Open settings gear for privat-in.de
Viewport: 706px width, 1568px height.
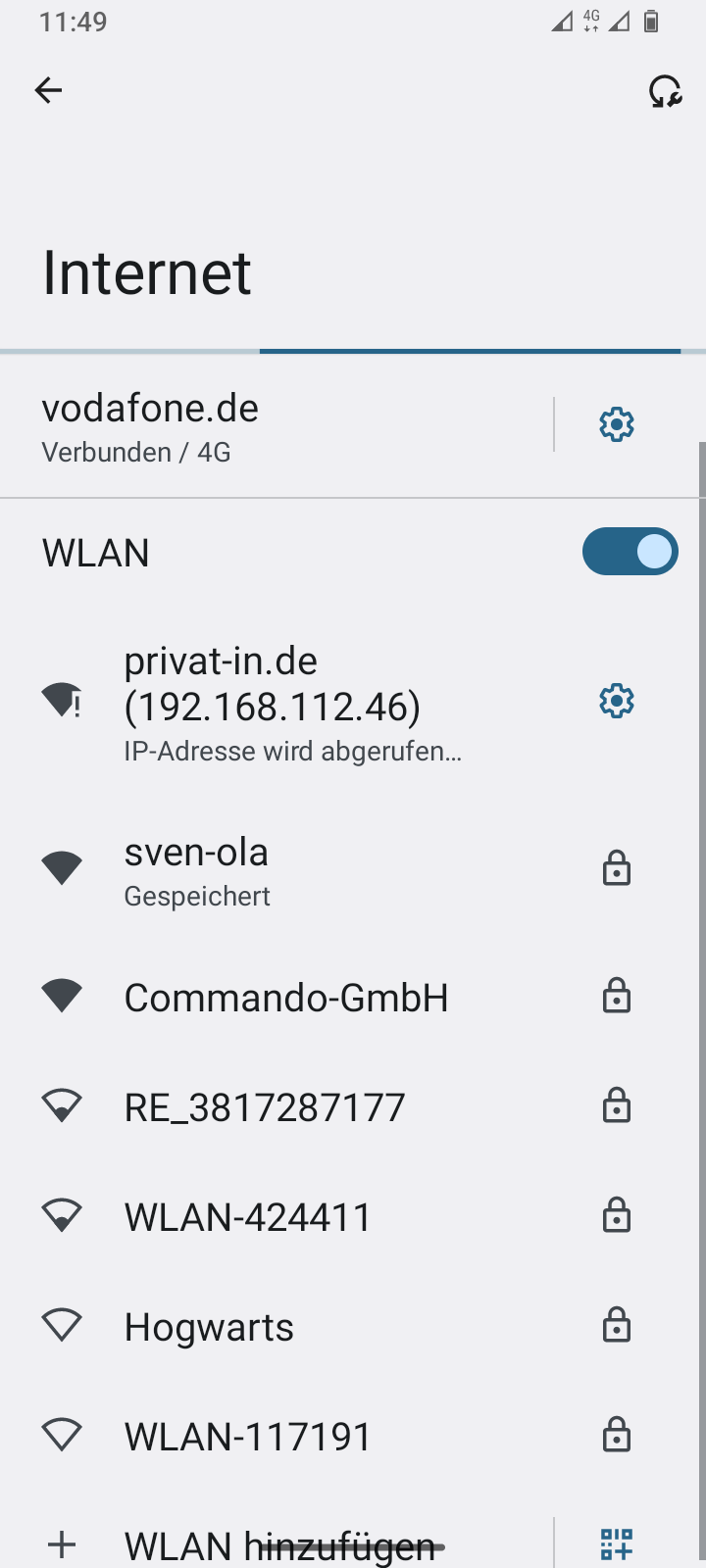(616, 702)
